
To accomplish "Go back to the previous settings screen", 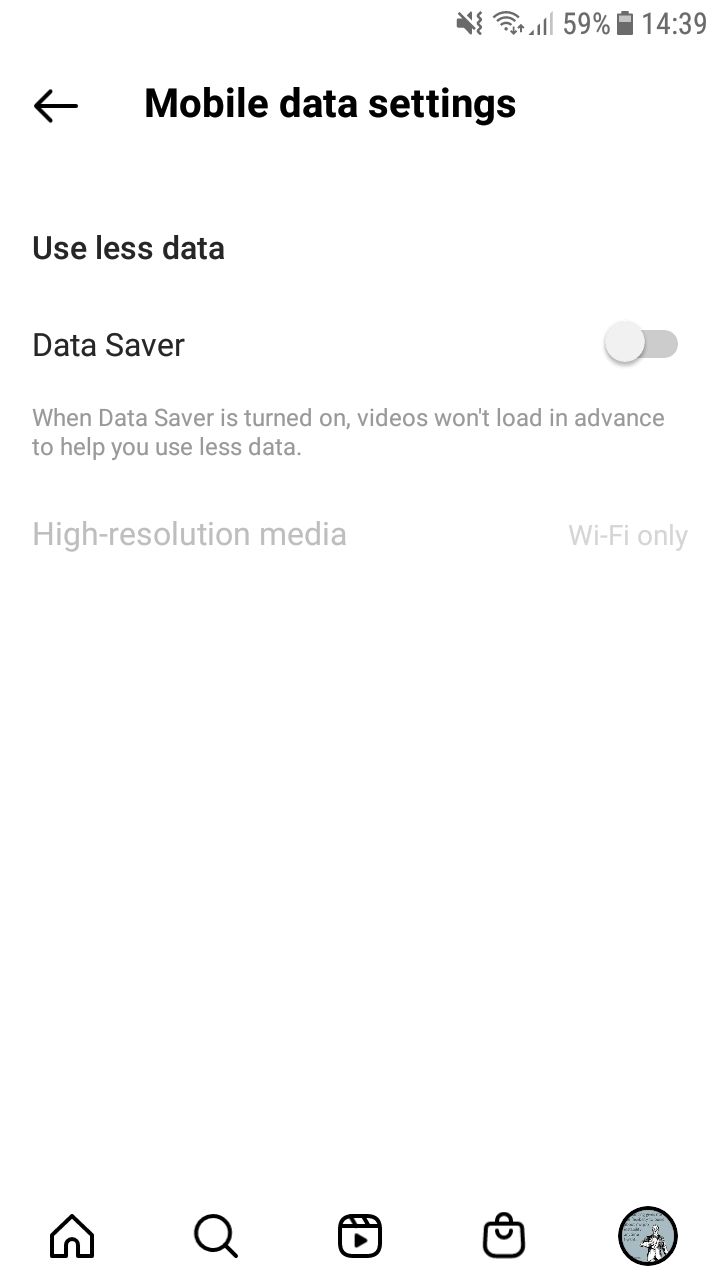I will tap(55, 104).
